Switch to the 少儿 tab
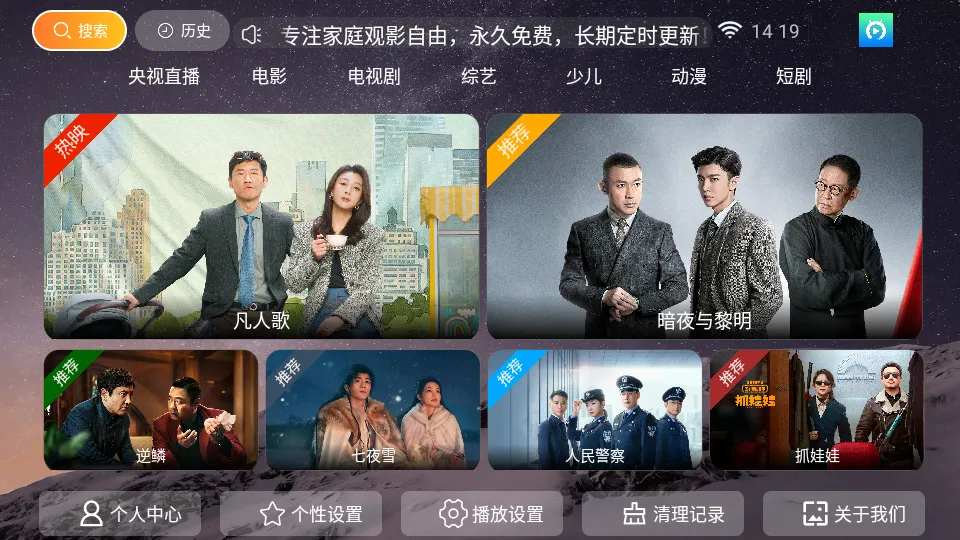The height and width of the screenshot is (540, 960). pyautogui.click(x=584, y=76)
